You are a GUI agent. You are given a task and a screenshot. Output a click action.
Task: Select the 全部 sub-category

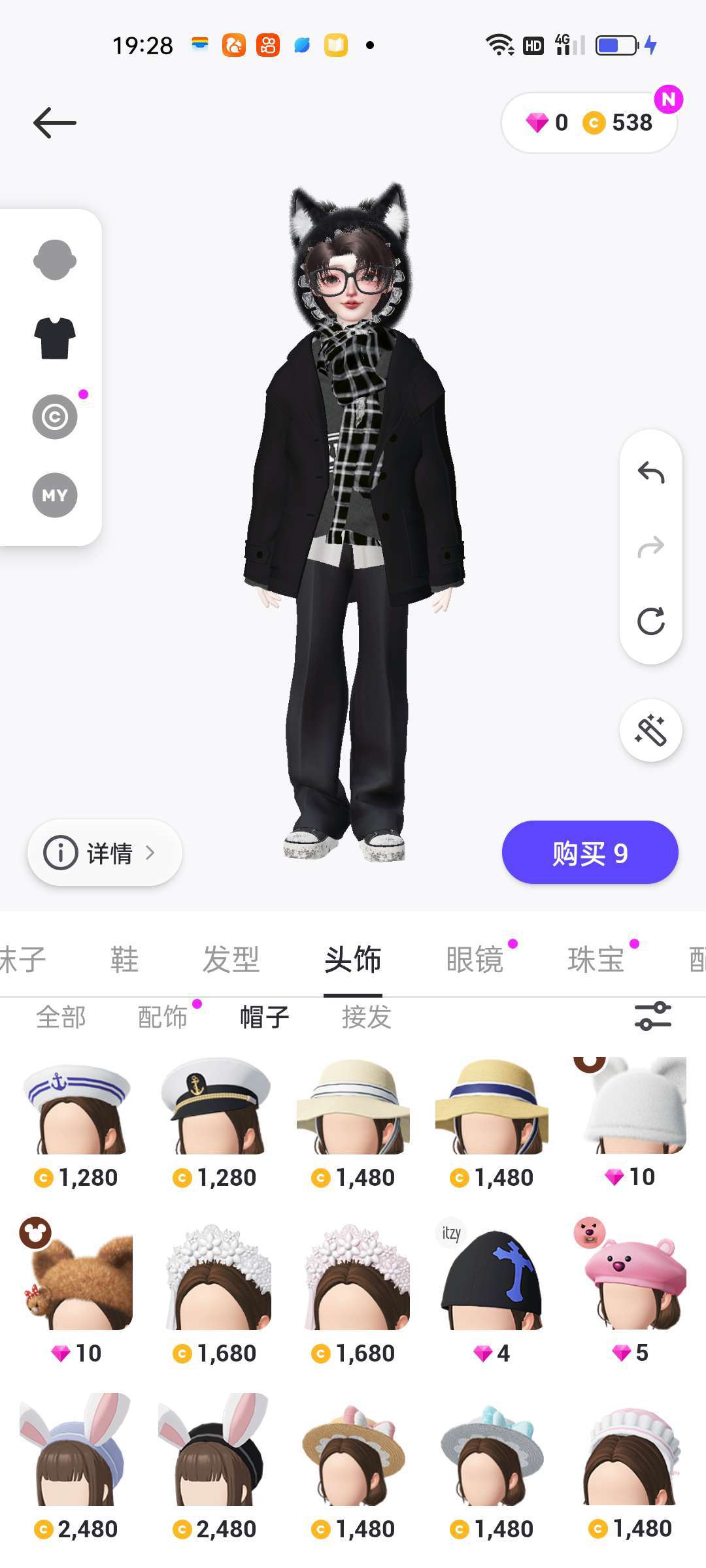click(61, 1017)
